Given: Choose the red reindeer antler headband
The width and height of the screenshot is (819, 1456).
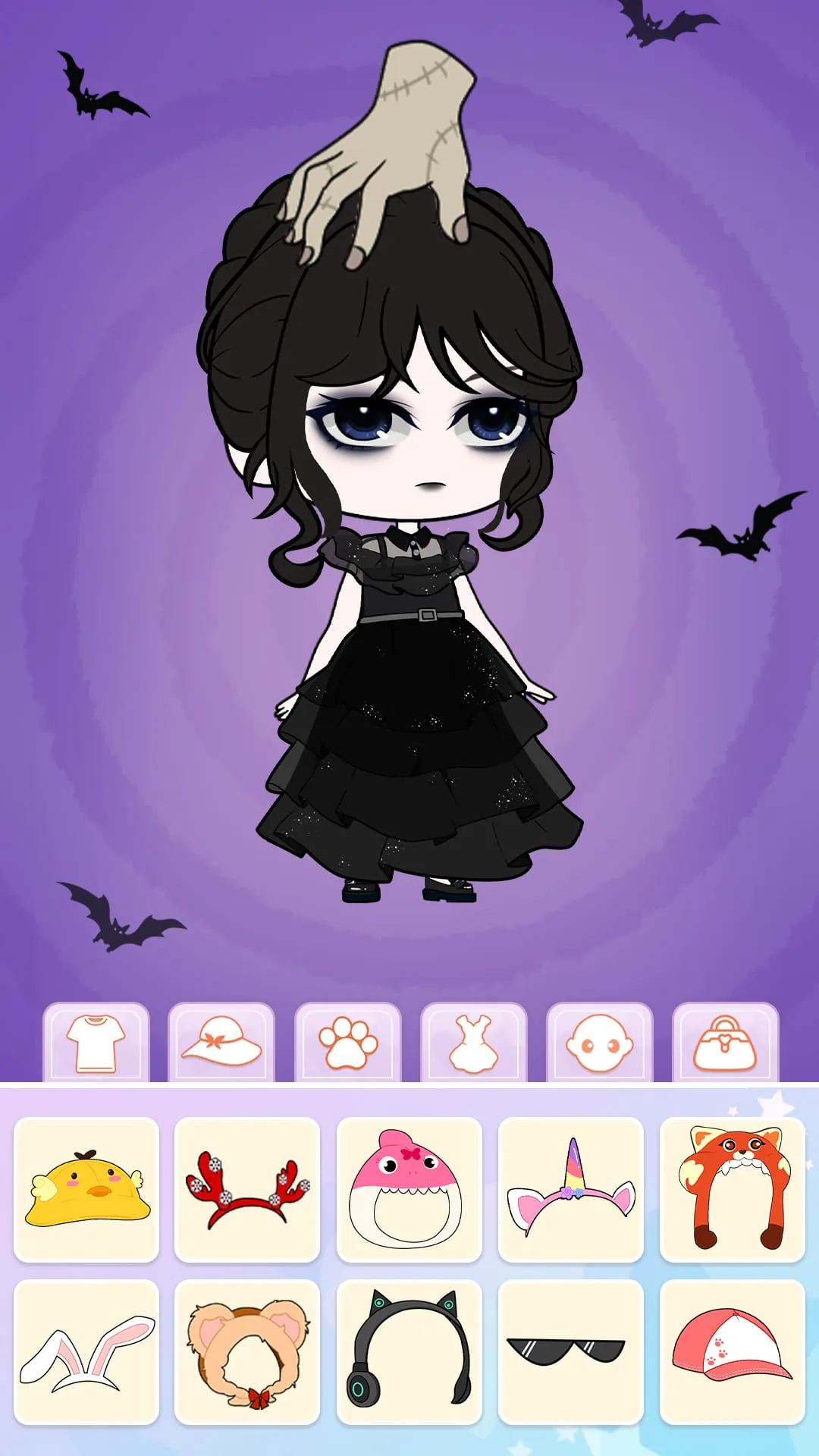Looking at the screenshot, I should (x=248, y=1188).
